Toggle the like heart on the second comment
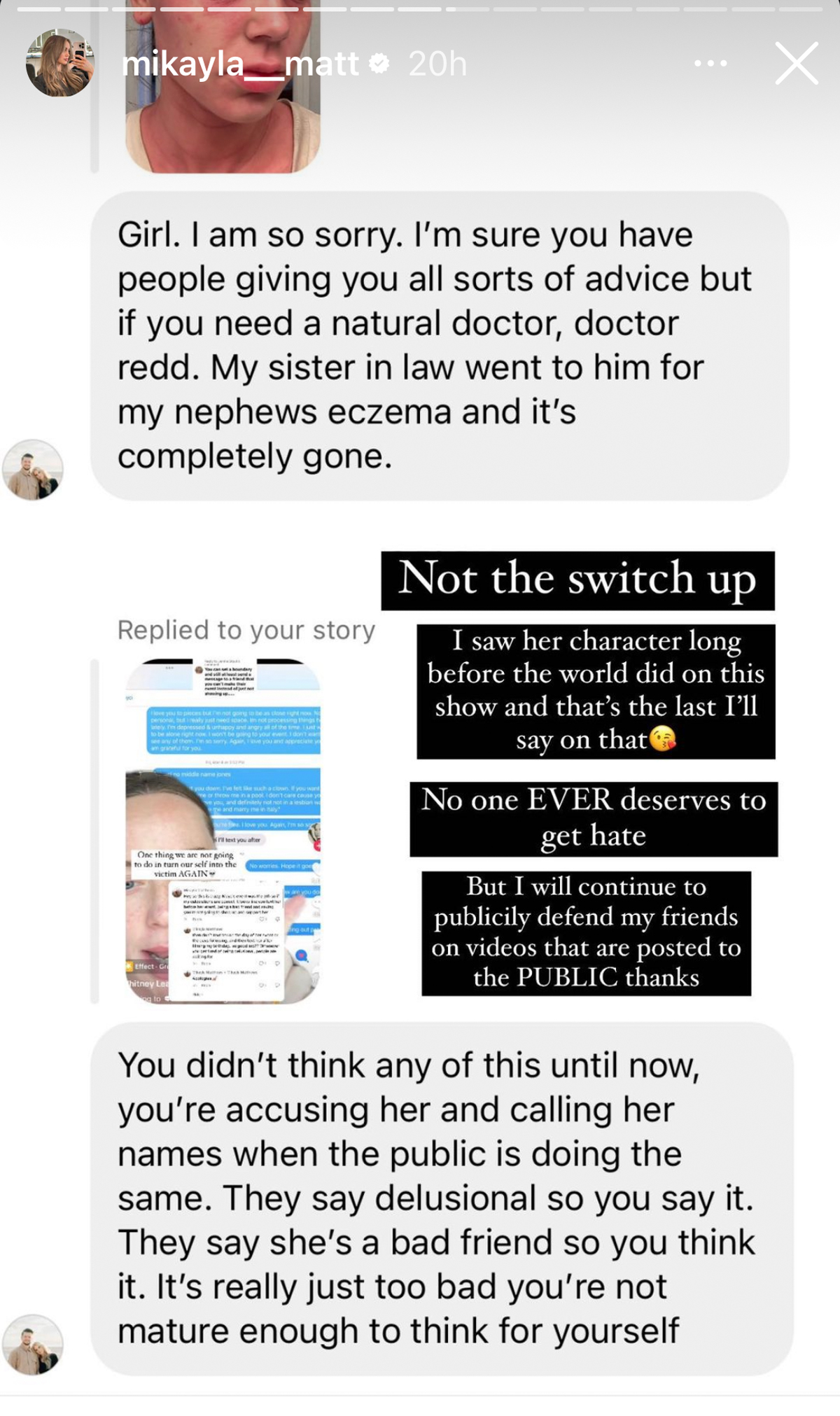The image size is (840, 1416). click(261, 964)
